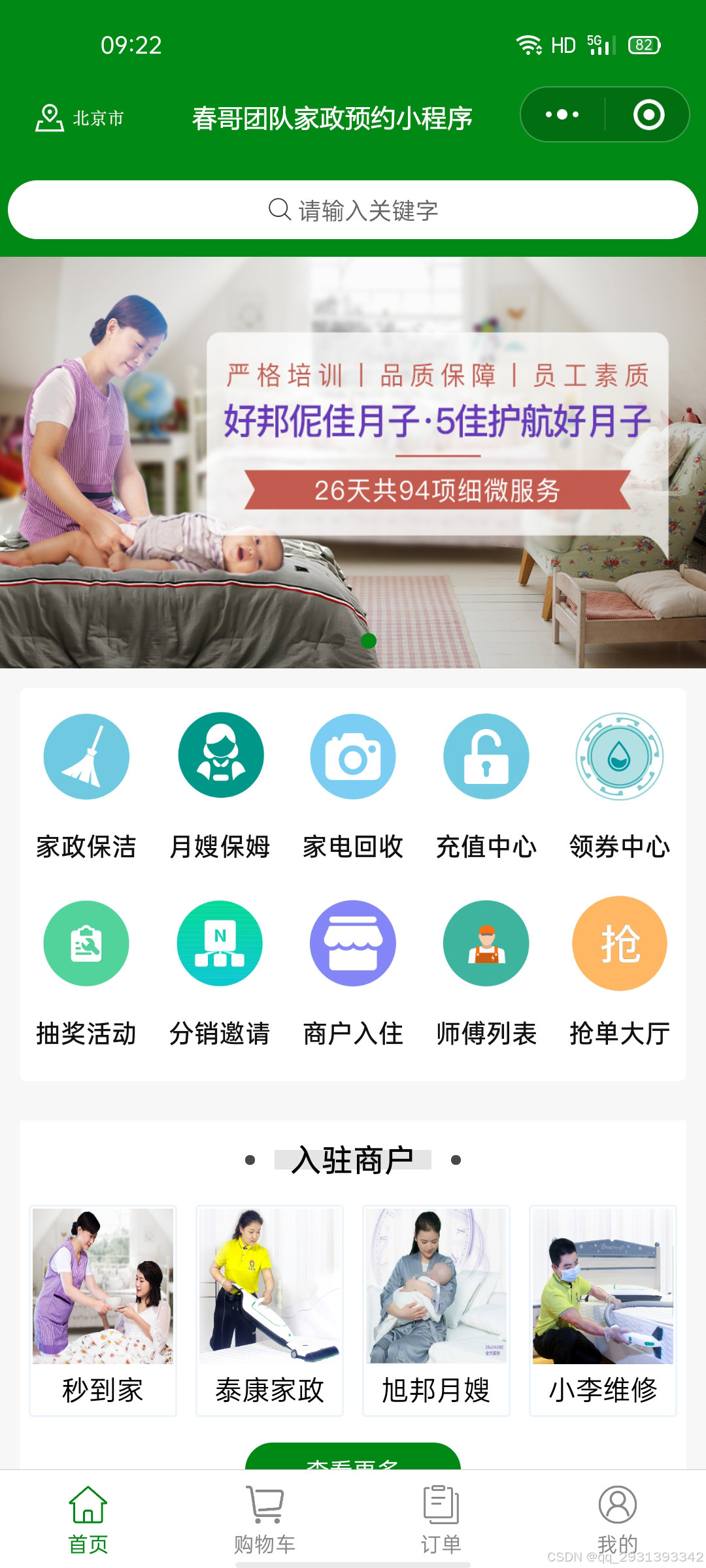Open the 好邦伲佳月子 promotional banner
The image size is (706, 1568).
(x=353, y=462)
